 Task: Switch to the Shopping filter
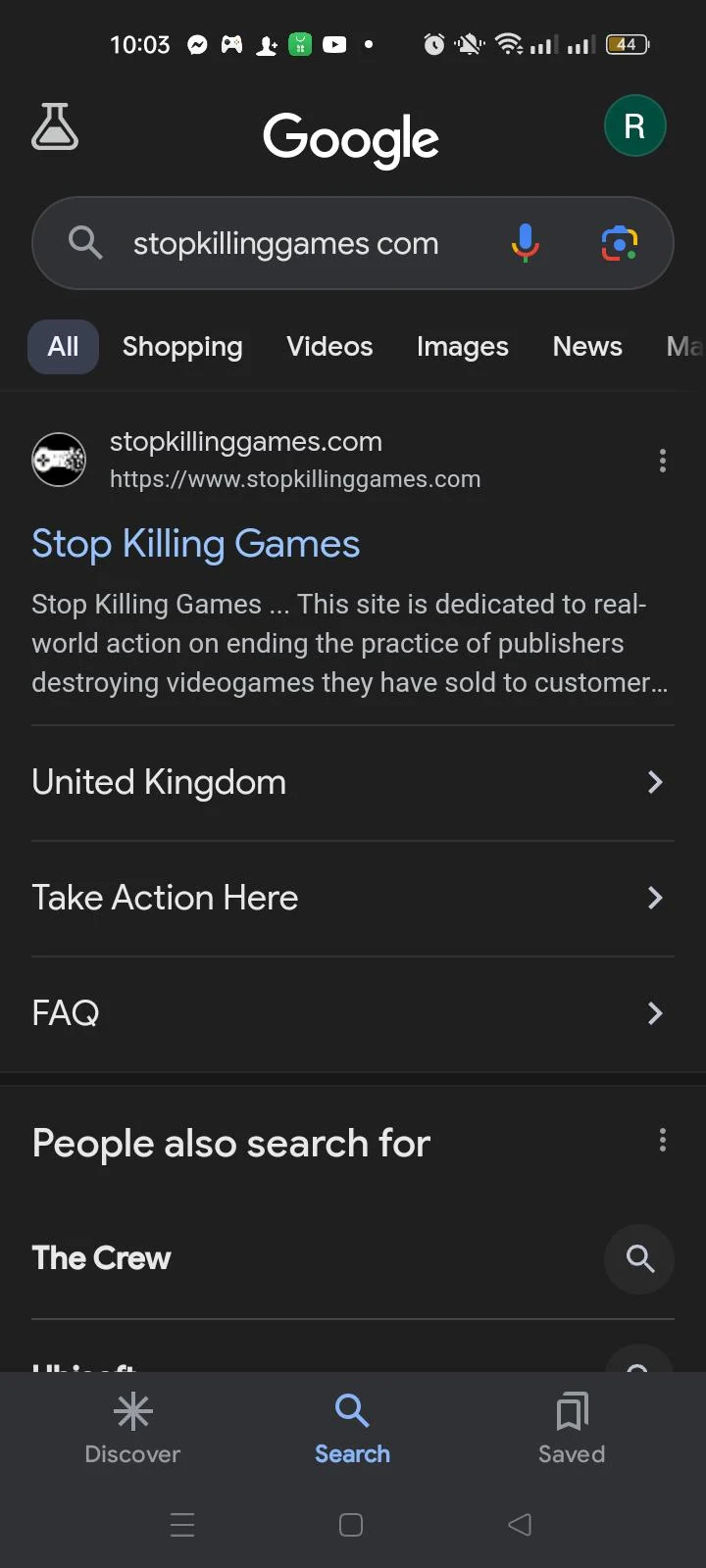pos(182,347)
